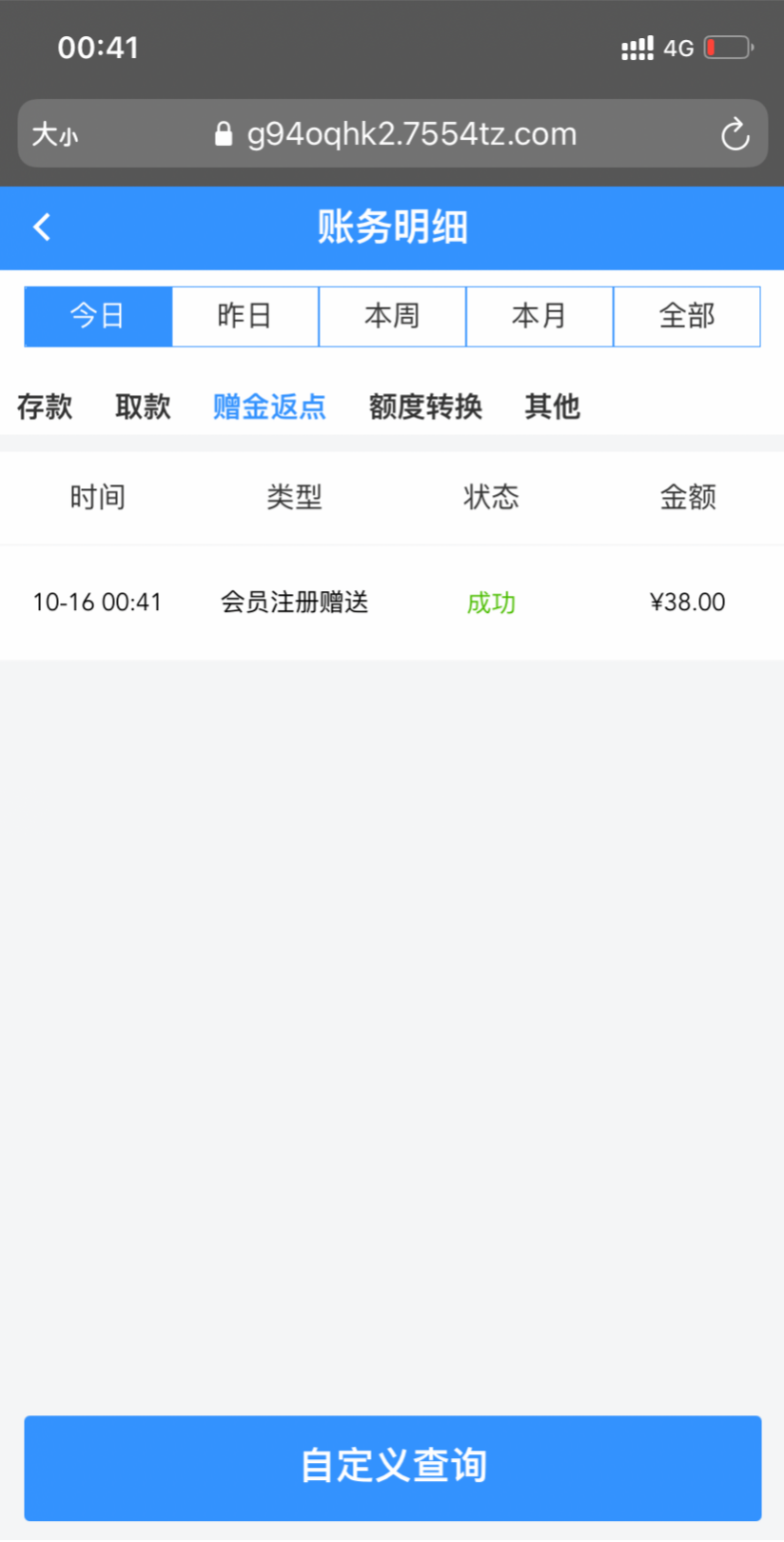Image resolution: width=784 pixels, height=1542 pixels.
Task: Show records for 本月
Action: (x=539, y=316)
